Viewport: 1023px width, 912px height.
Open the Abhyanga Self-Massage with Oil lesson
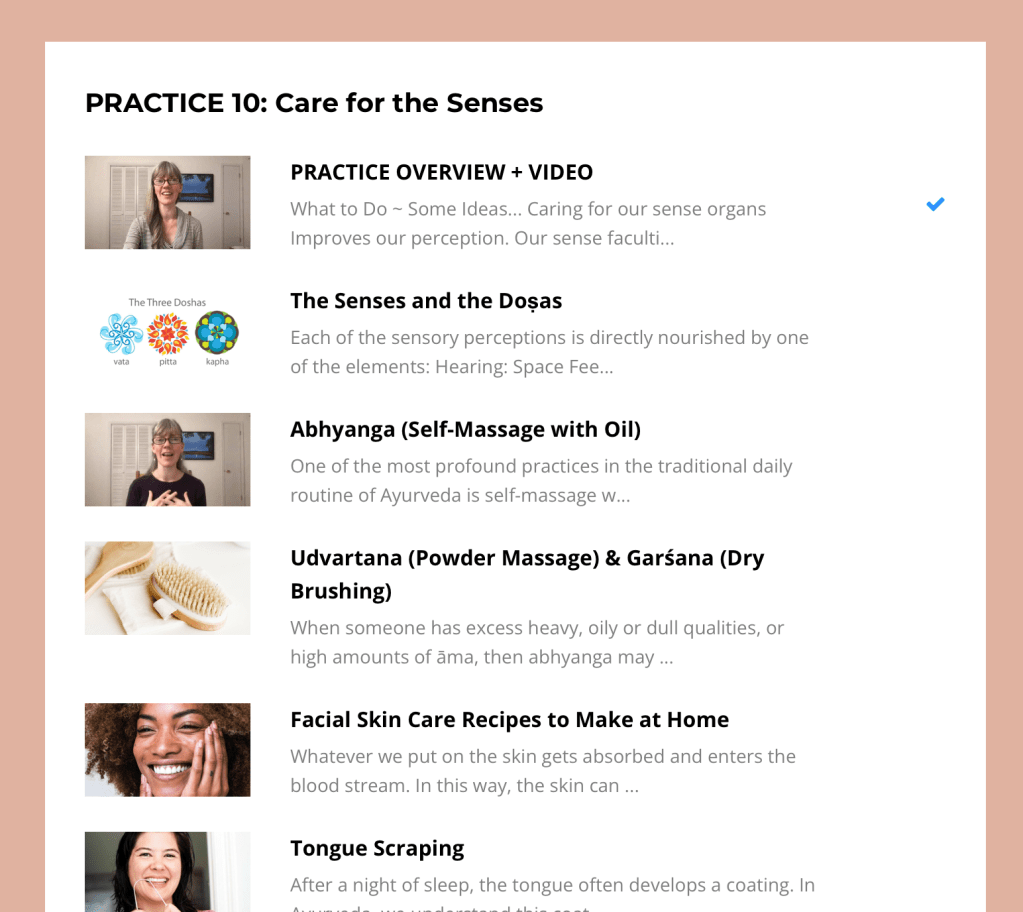point(465,429)
